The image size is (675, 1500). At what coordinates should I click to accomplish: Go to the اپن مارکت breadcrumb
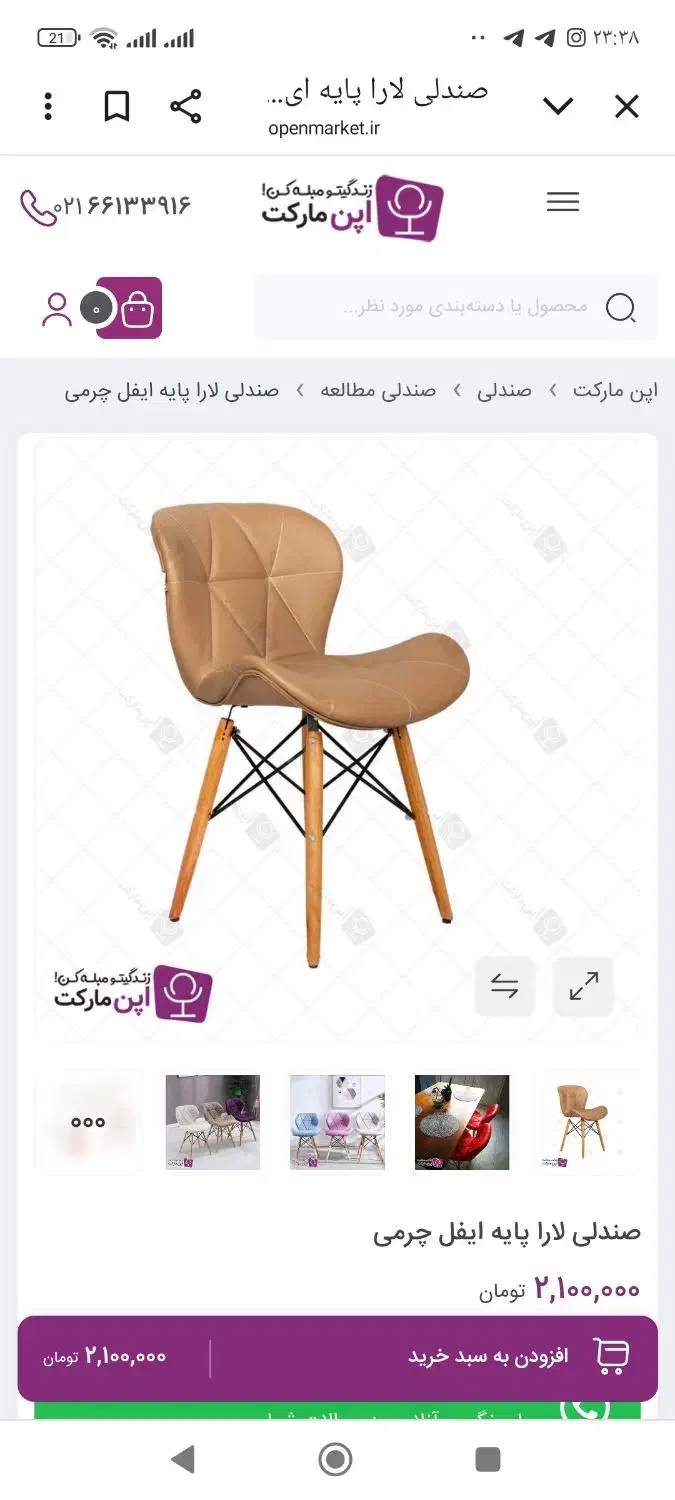point(615,391)
